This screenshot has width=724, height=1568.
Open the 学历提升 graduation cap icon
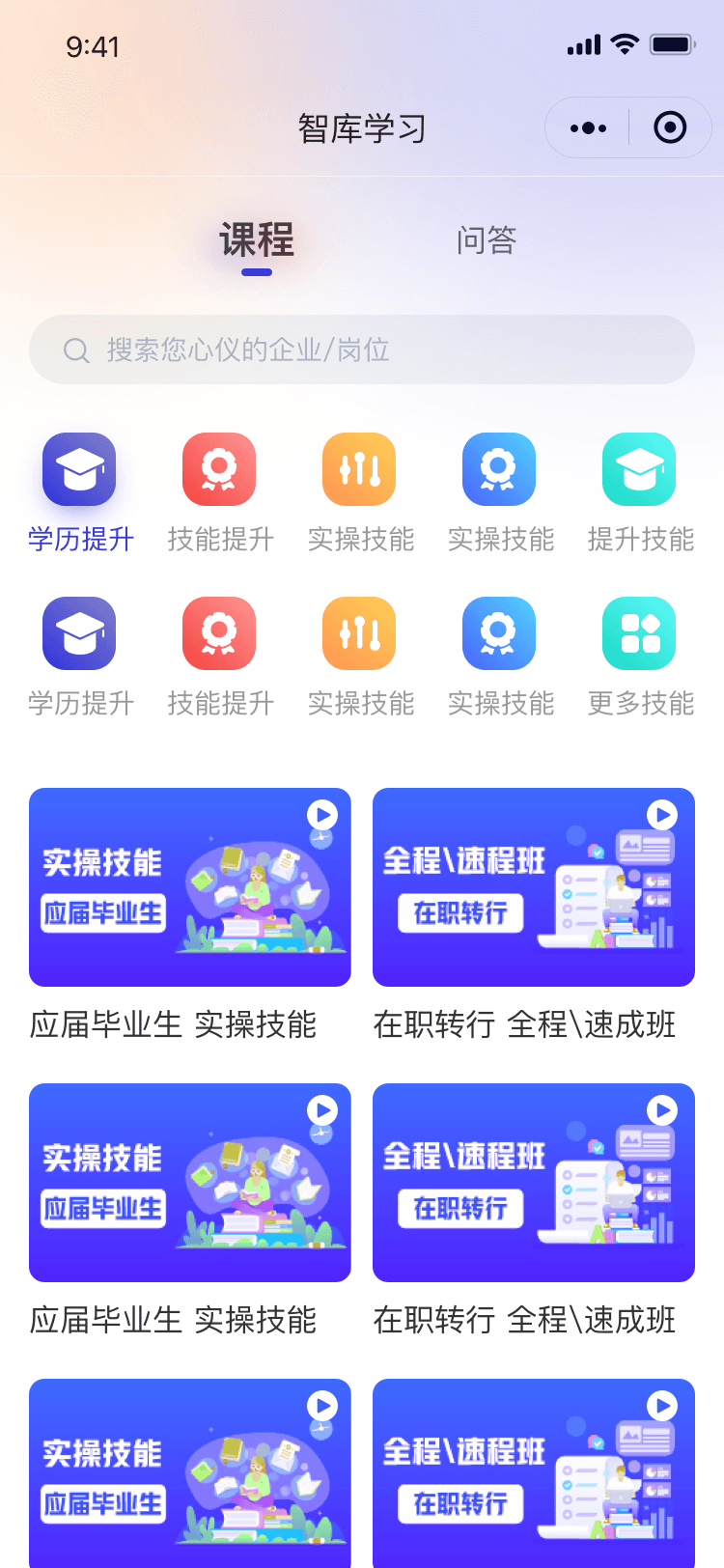(x=78, y=469)
